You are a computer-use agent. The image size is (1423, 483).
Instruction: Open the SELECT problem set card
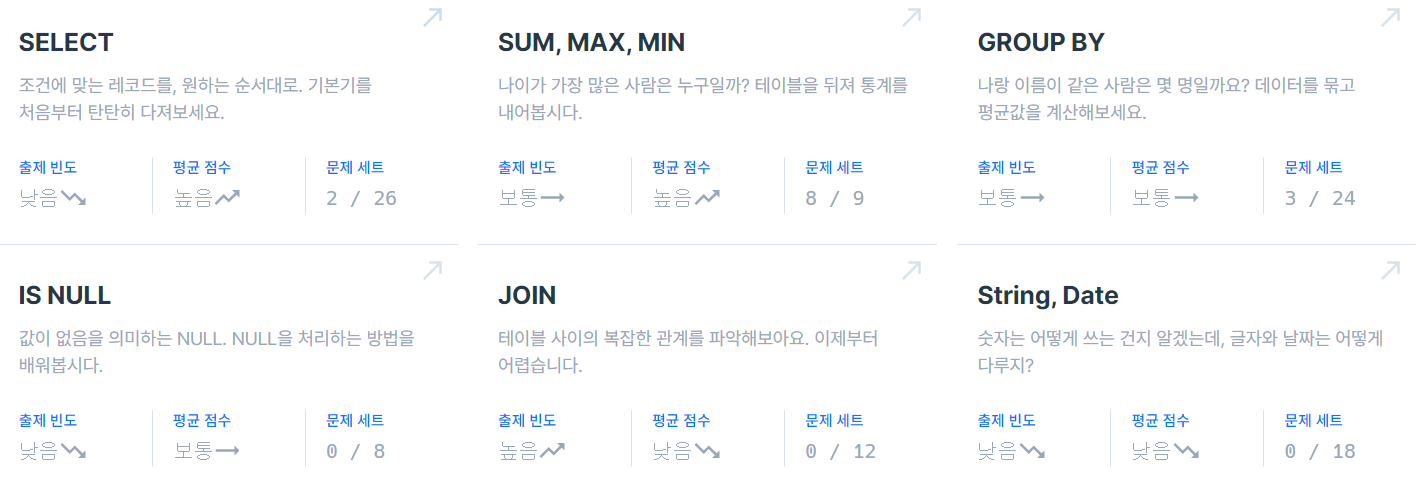[x=66, y=43]
